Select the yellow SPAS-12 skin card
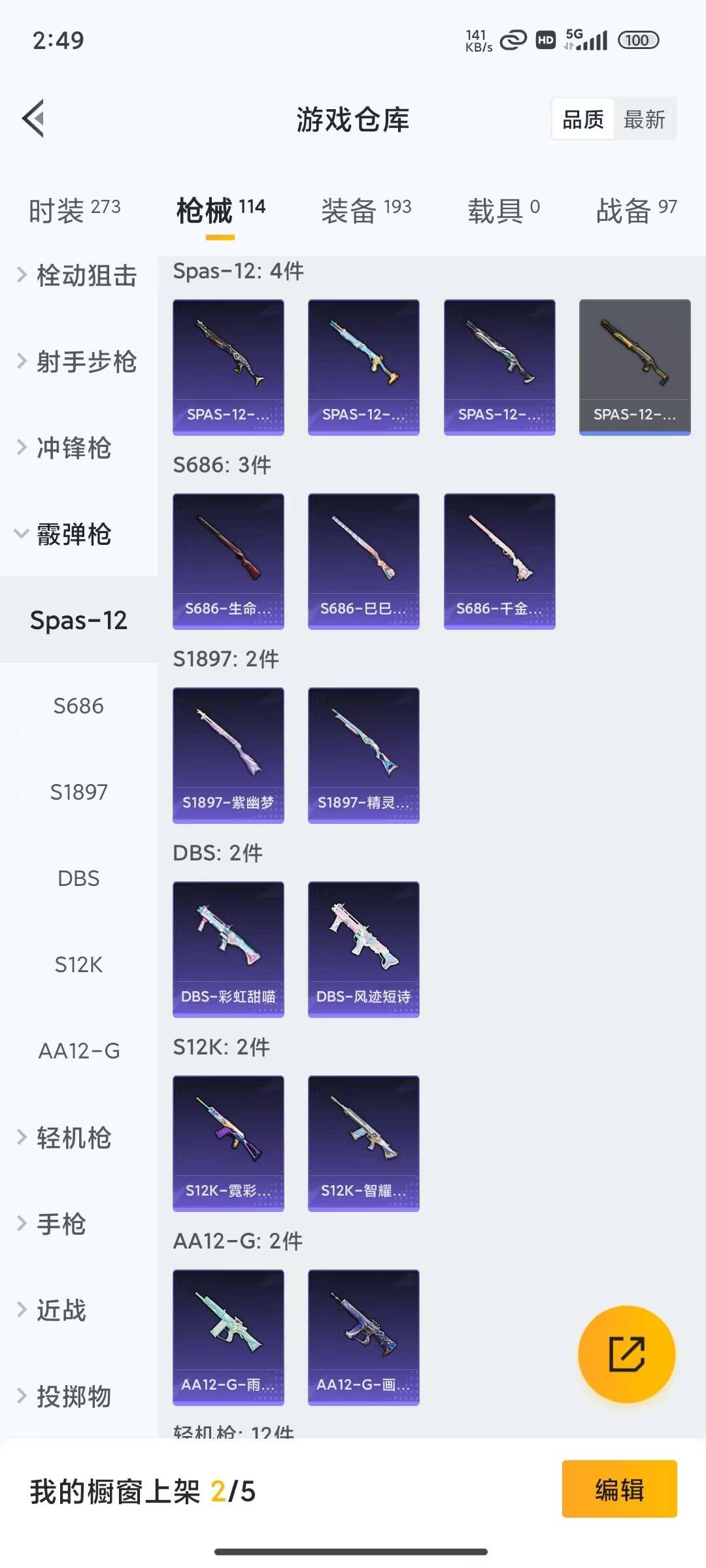 (633, 366)
